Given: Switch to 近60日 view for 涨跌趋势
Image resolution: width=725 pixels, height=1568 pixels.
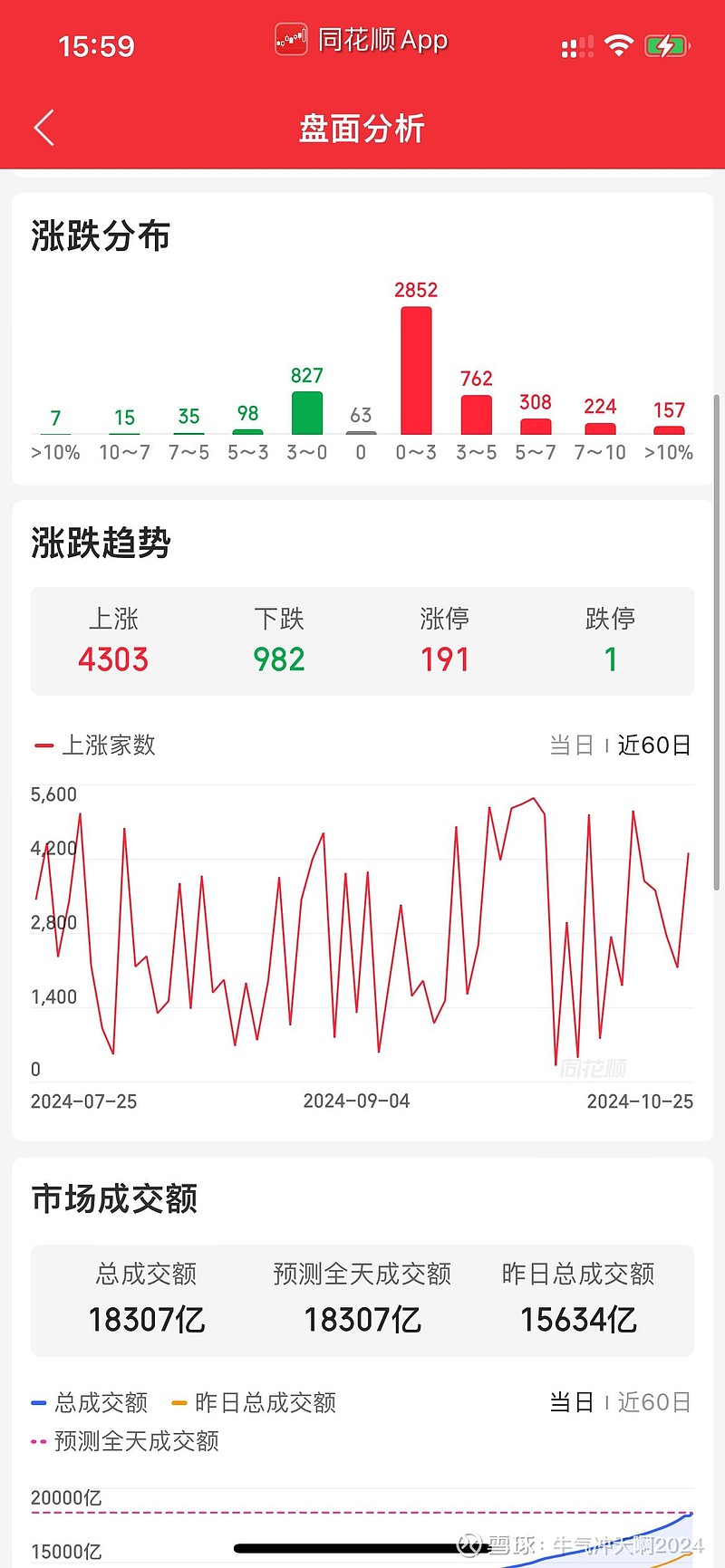Looking at the screenshot, I should click(x=654, y=745).
